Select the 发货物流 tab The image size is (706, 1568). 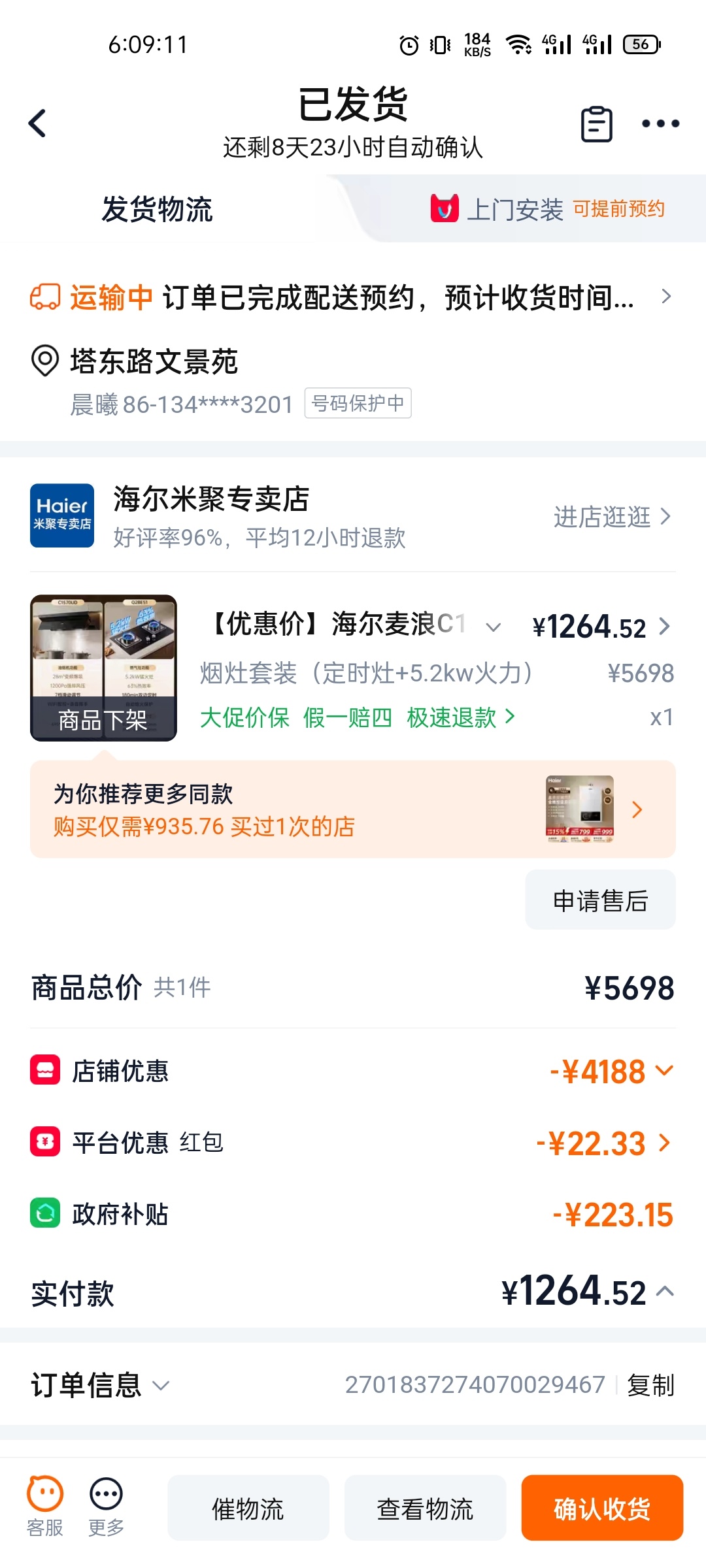point(157,210)
